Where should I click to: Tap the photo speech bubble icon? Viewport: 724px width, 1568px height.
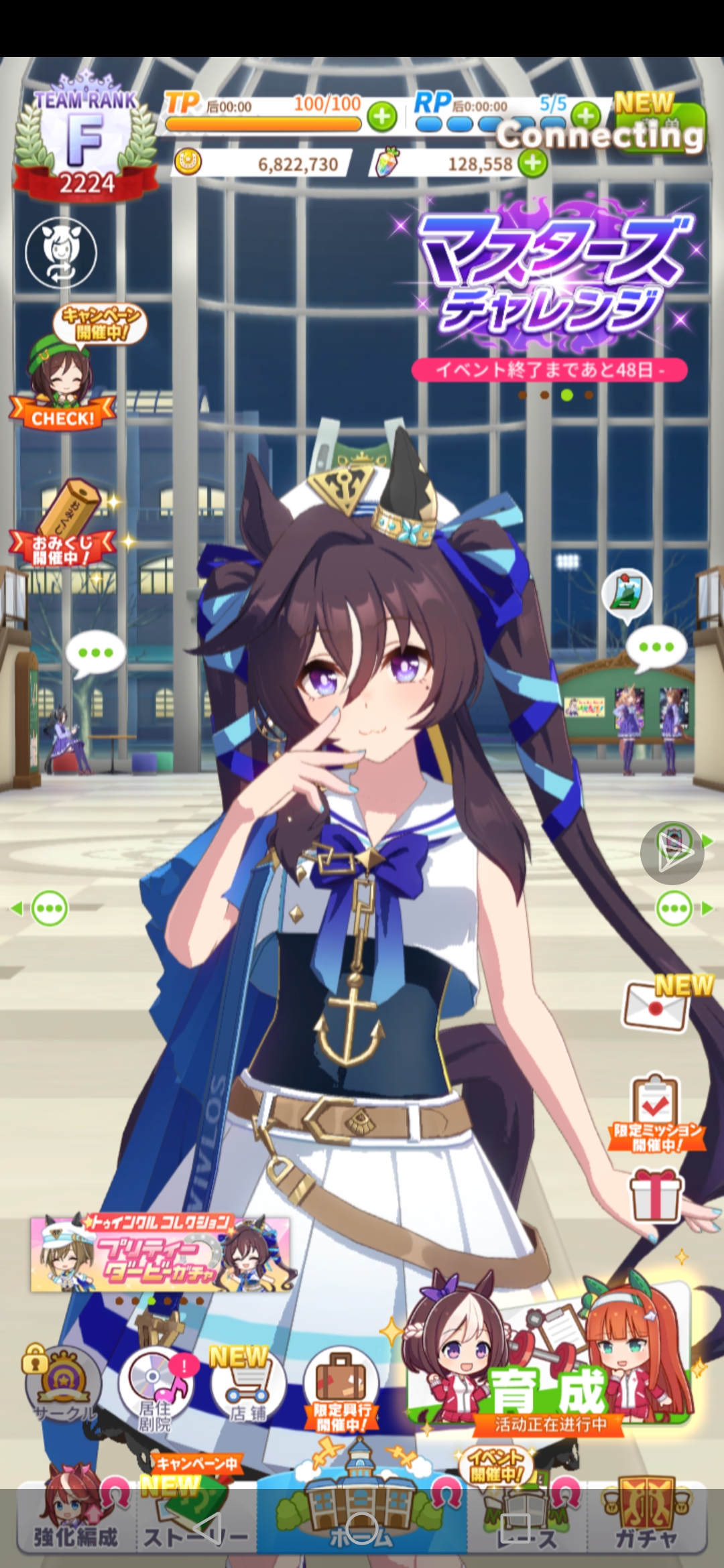coord(627,594)
